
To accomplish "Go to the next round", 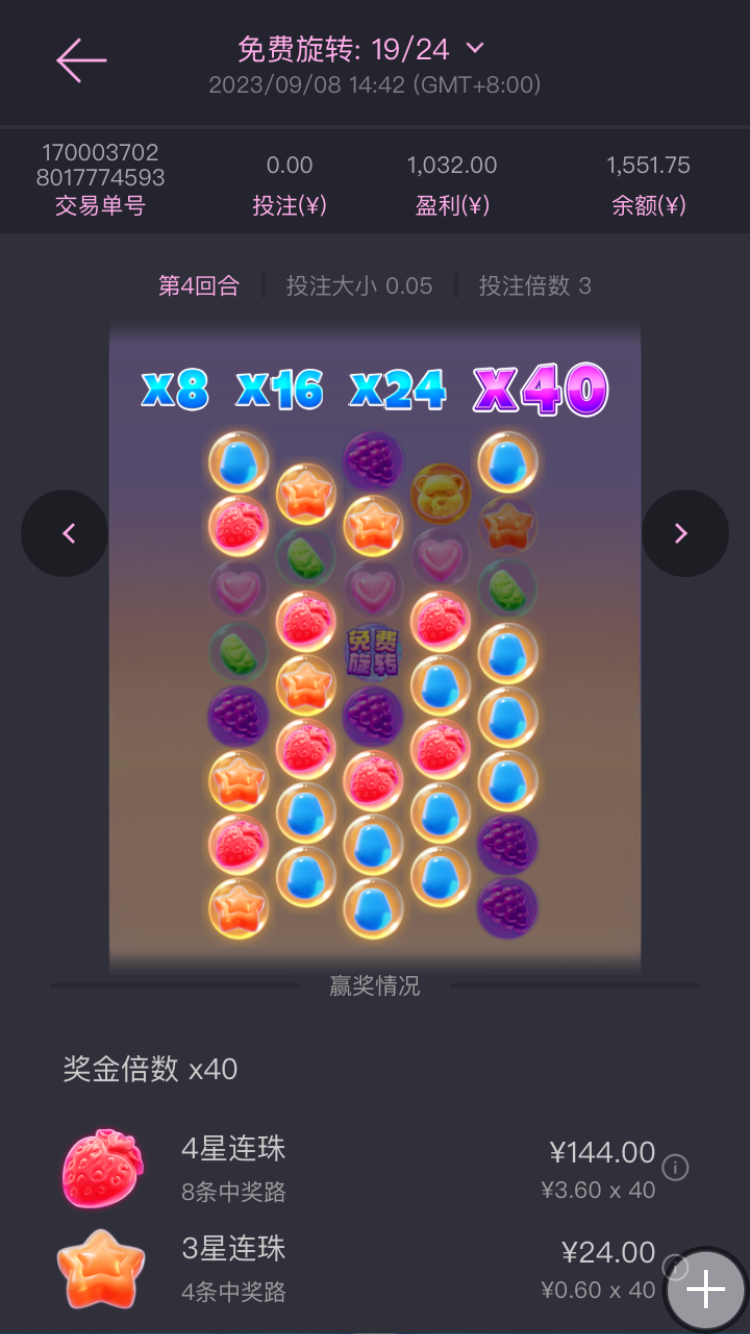I will coord(681,533).
